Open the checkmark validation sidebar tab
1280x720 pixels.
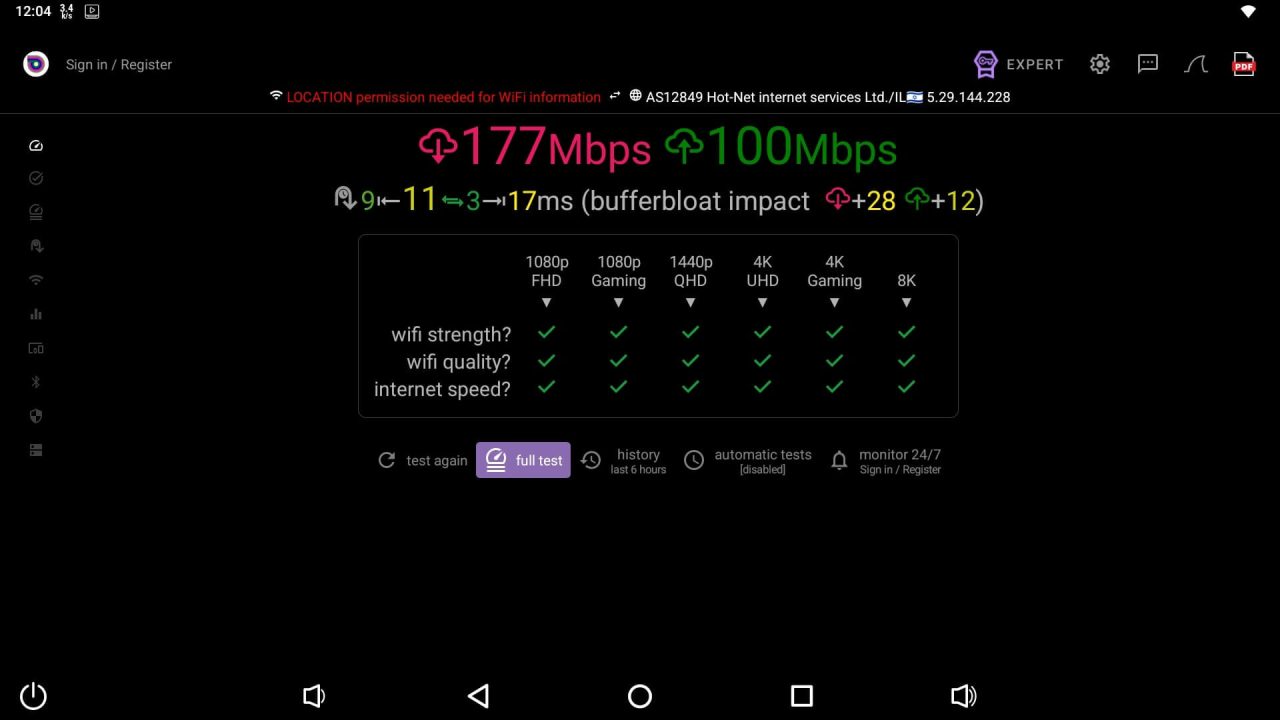click(36, 178)
